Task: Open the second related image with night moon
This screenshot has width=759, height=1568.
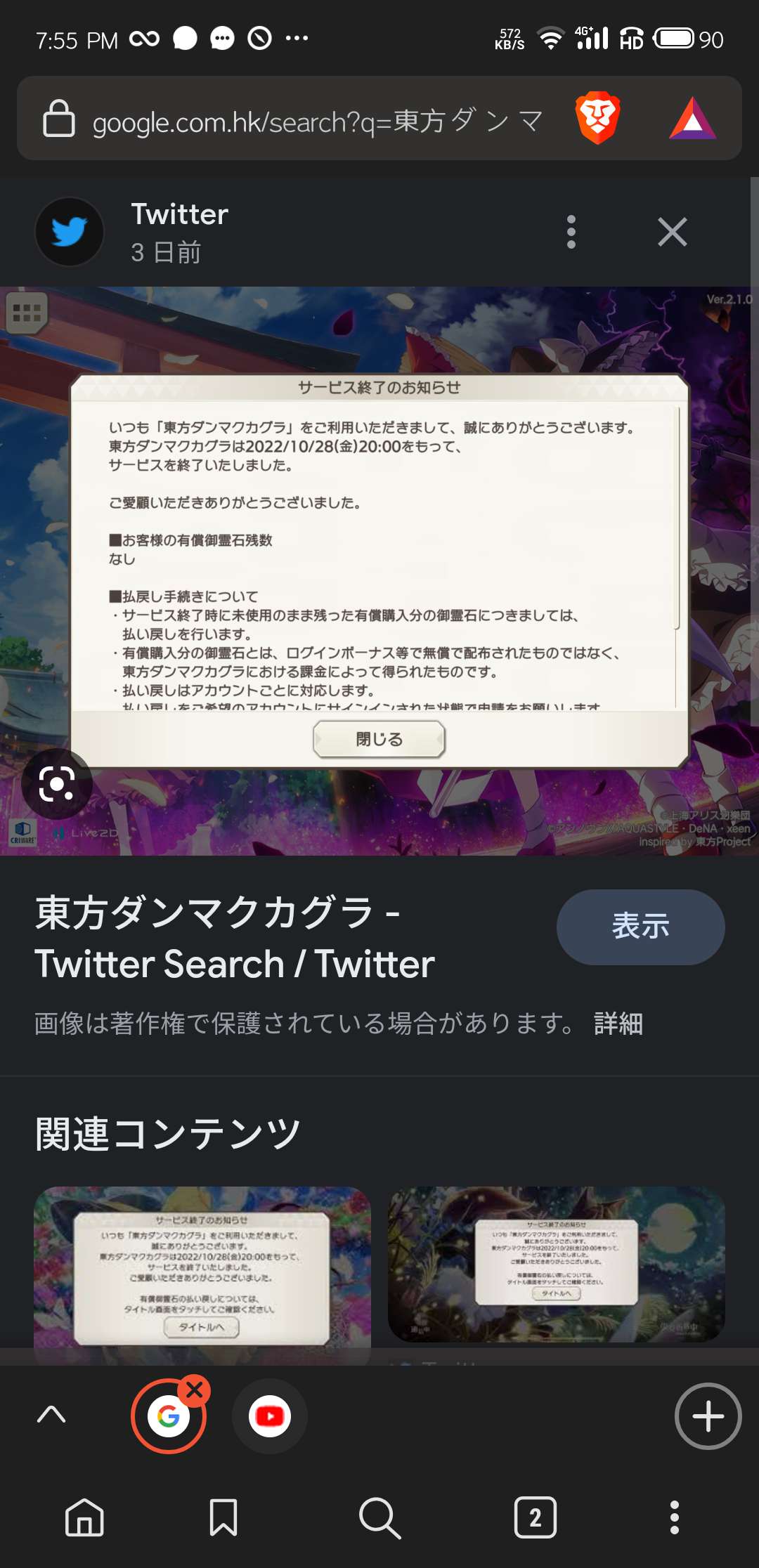Action: pyautogui.click(x=557, y=1265)
